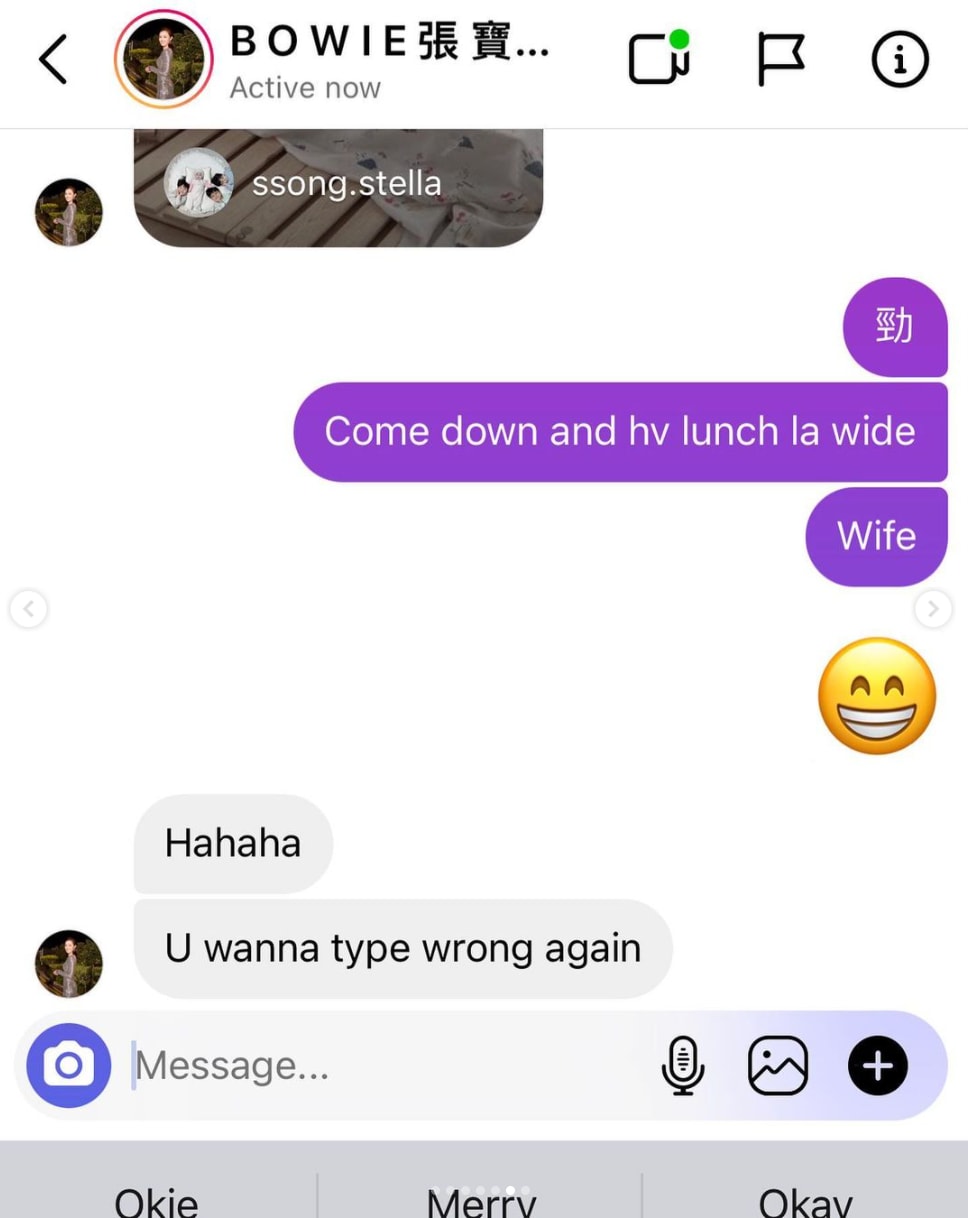Insert the "Okie" keyboard suggestion

click(x=157, y=1200)
